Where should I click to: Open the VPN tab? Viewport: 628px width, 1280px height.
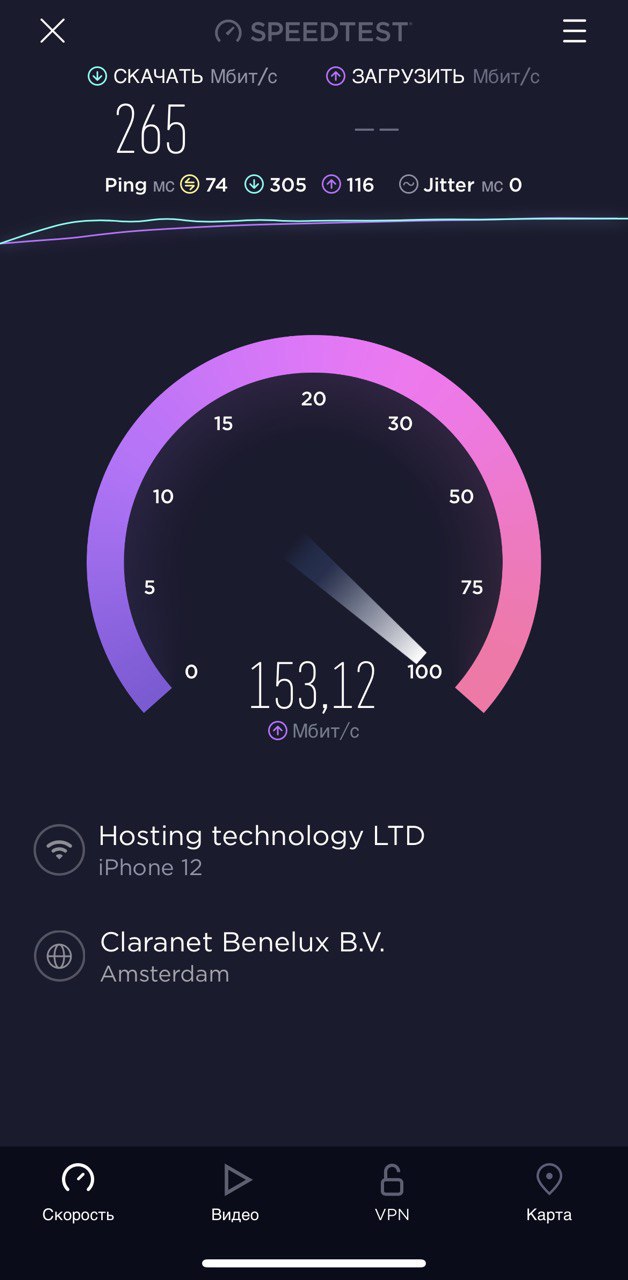392,1194
